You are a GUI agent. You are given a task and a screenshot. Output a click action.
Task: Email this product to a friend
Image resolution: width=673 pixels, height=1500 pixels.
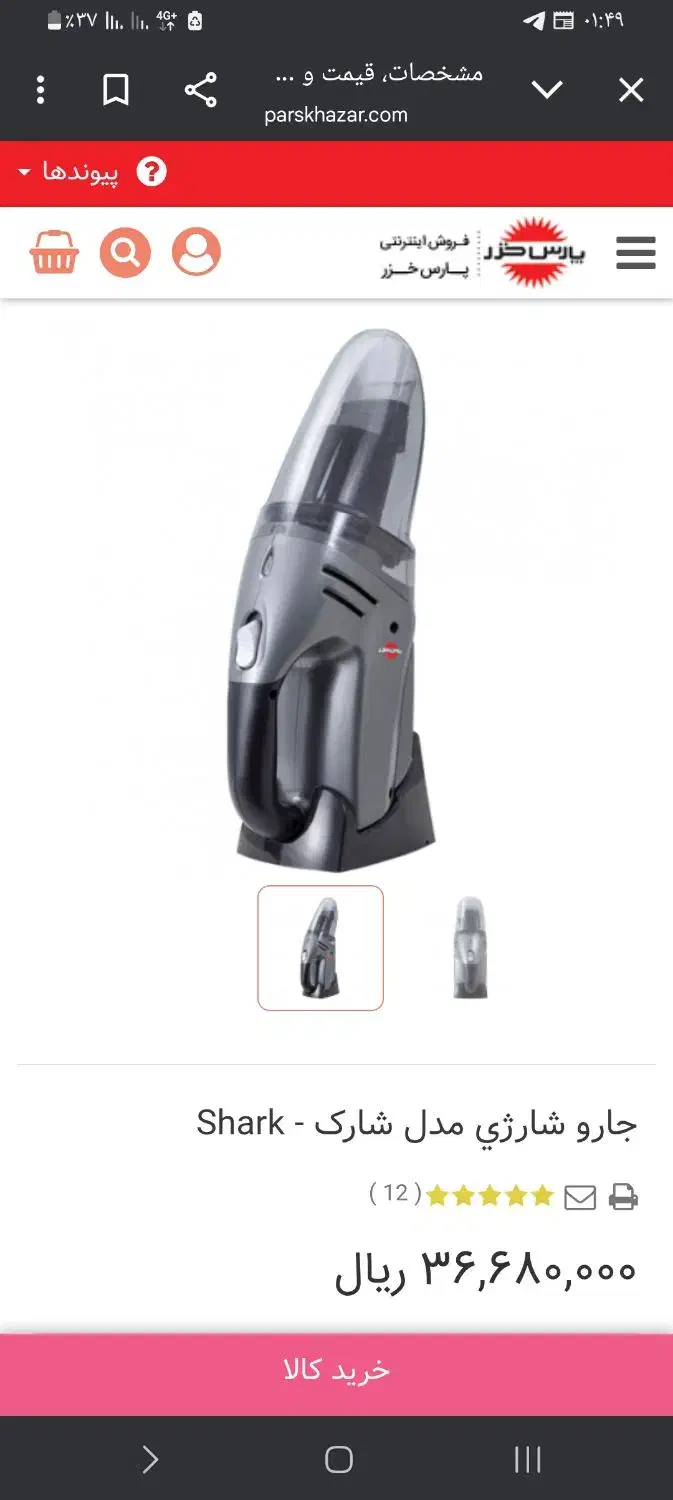(580, 1197)
